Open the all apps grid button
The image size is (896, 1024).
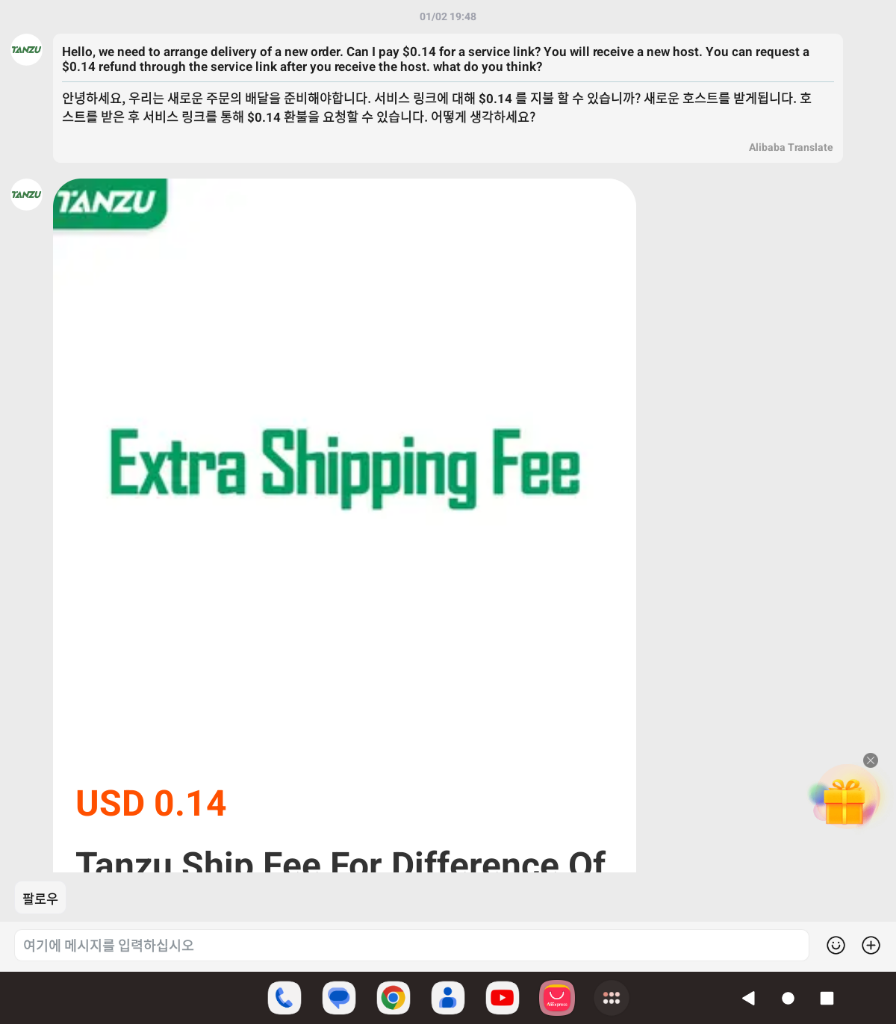tap(611, 998)
